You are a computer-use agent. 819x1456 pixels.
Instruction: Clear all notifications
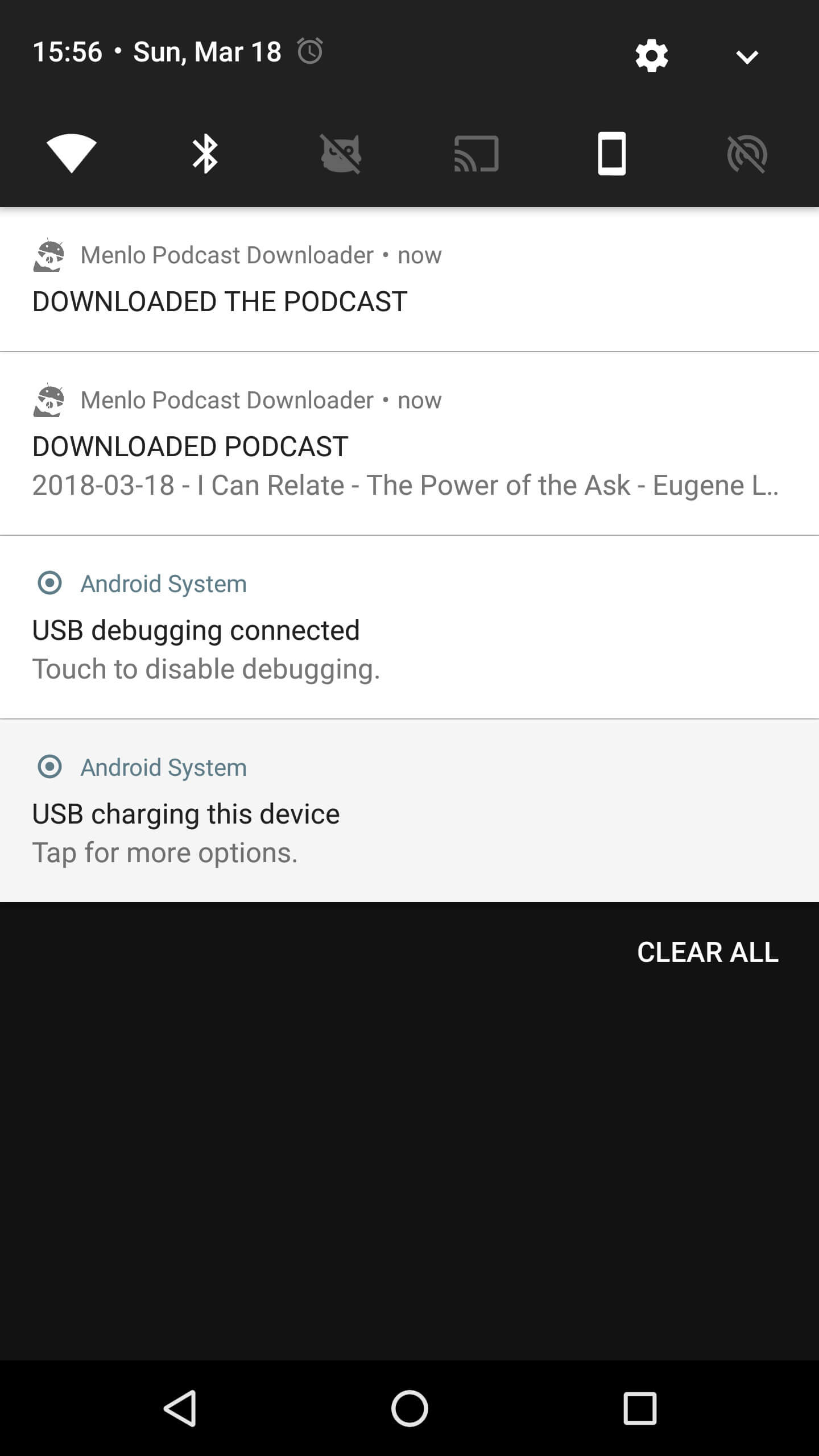point(708,952)
